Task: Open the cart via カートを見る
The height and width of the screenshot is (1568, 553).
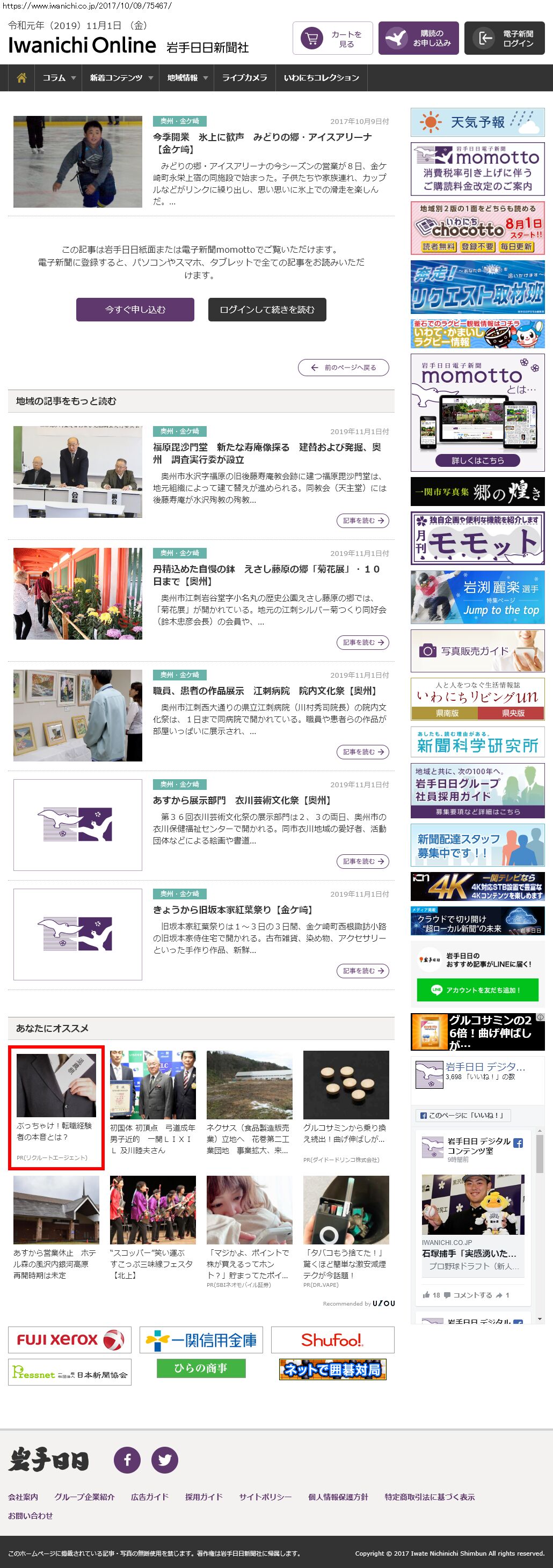Action: pos(332,38)
